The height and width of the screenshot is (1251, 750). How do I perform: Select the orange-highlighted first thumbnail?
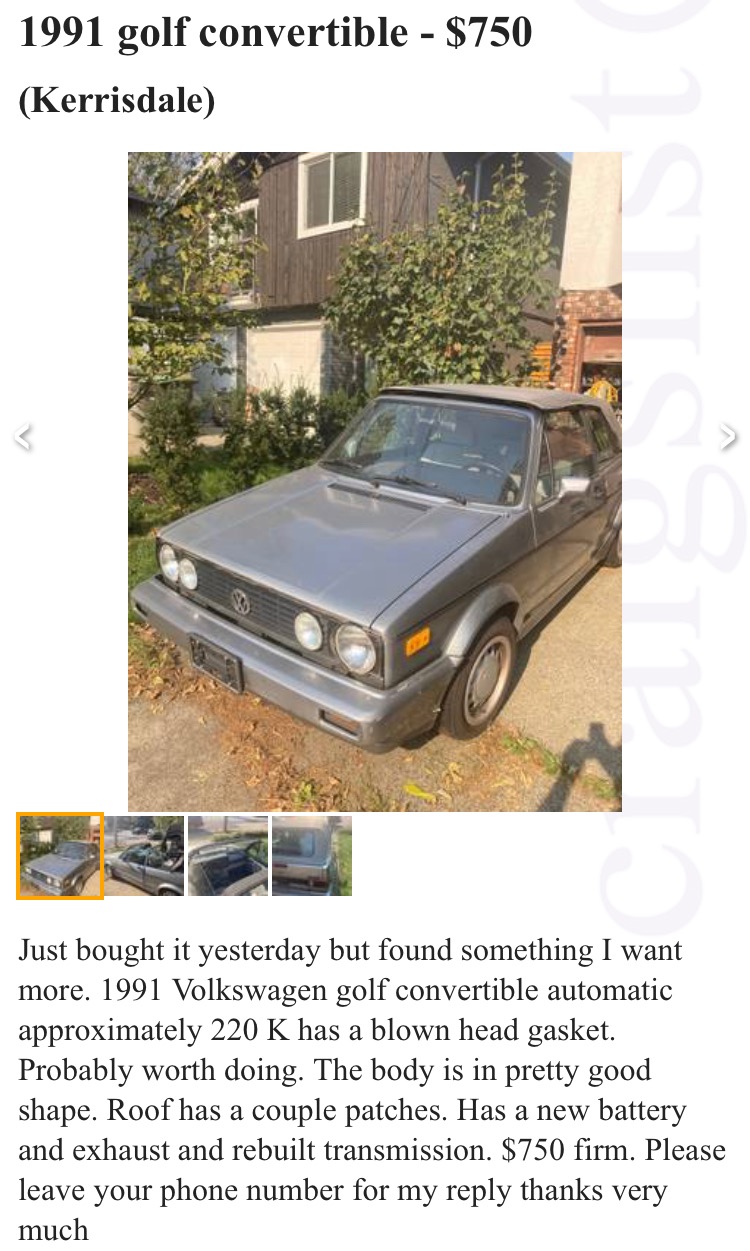pyautogui.click(x=59, y=856)
